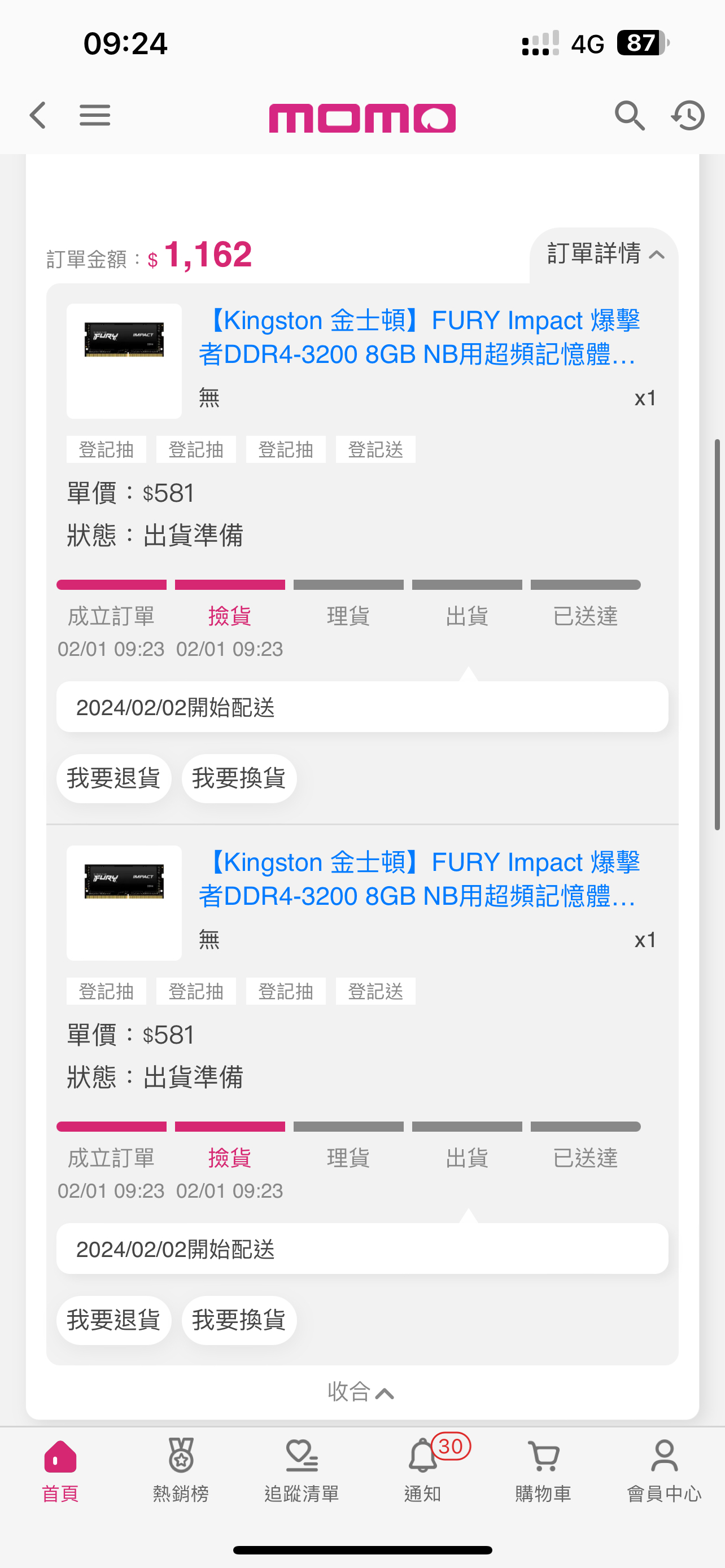This screenshot has width=725, height=1568.
Task: Request exchange 我要換貨 for second item
Action: pyautogui.click(x=239, y=1320)
